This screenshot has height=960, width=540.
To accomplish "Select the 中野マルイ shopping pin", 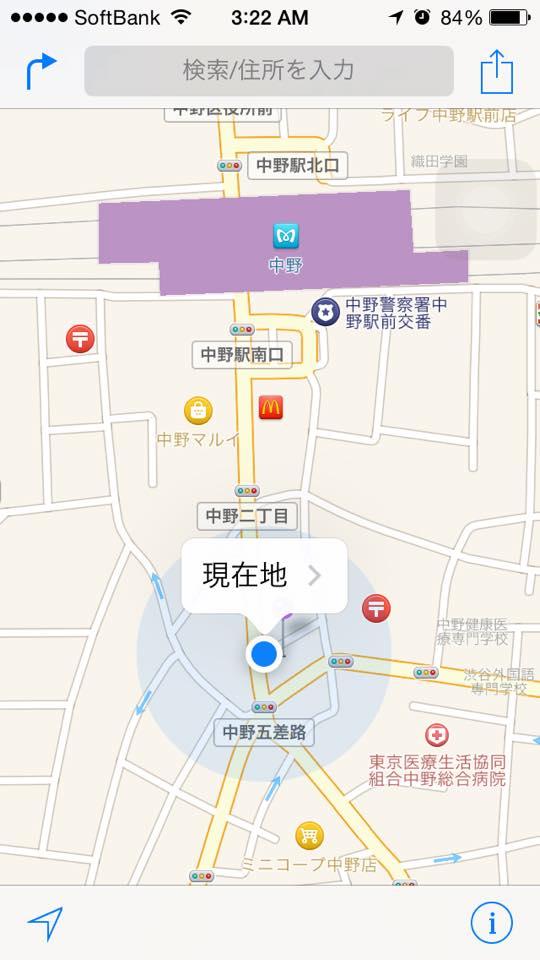I will tap(198, 411).
